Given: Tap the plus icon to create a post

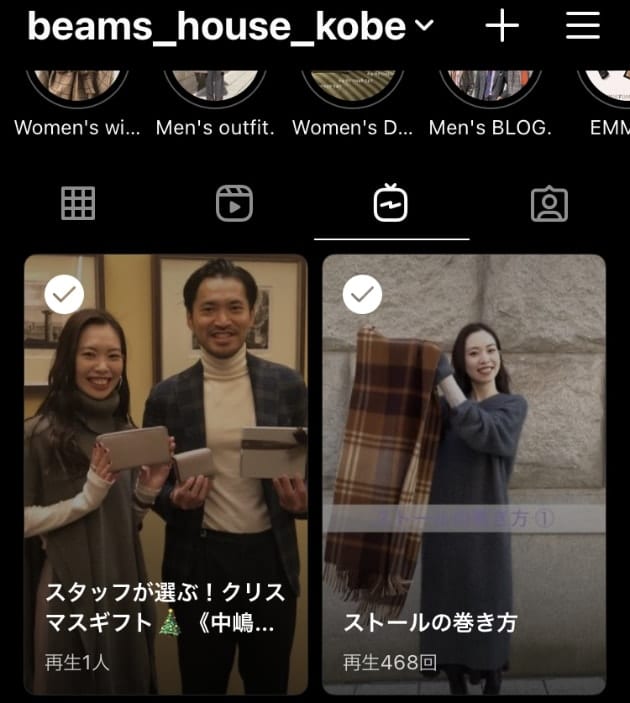Looking at the screenshot, I should pyautogui.click(x=502, y=26).
